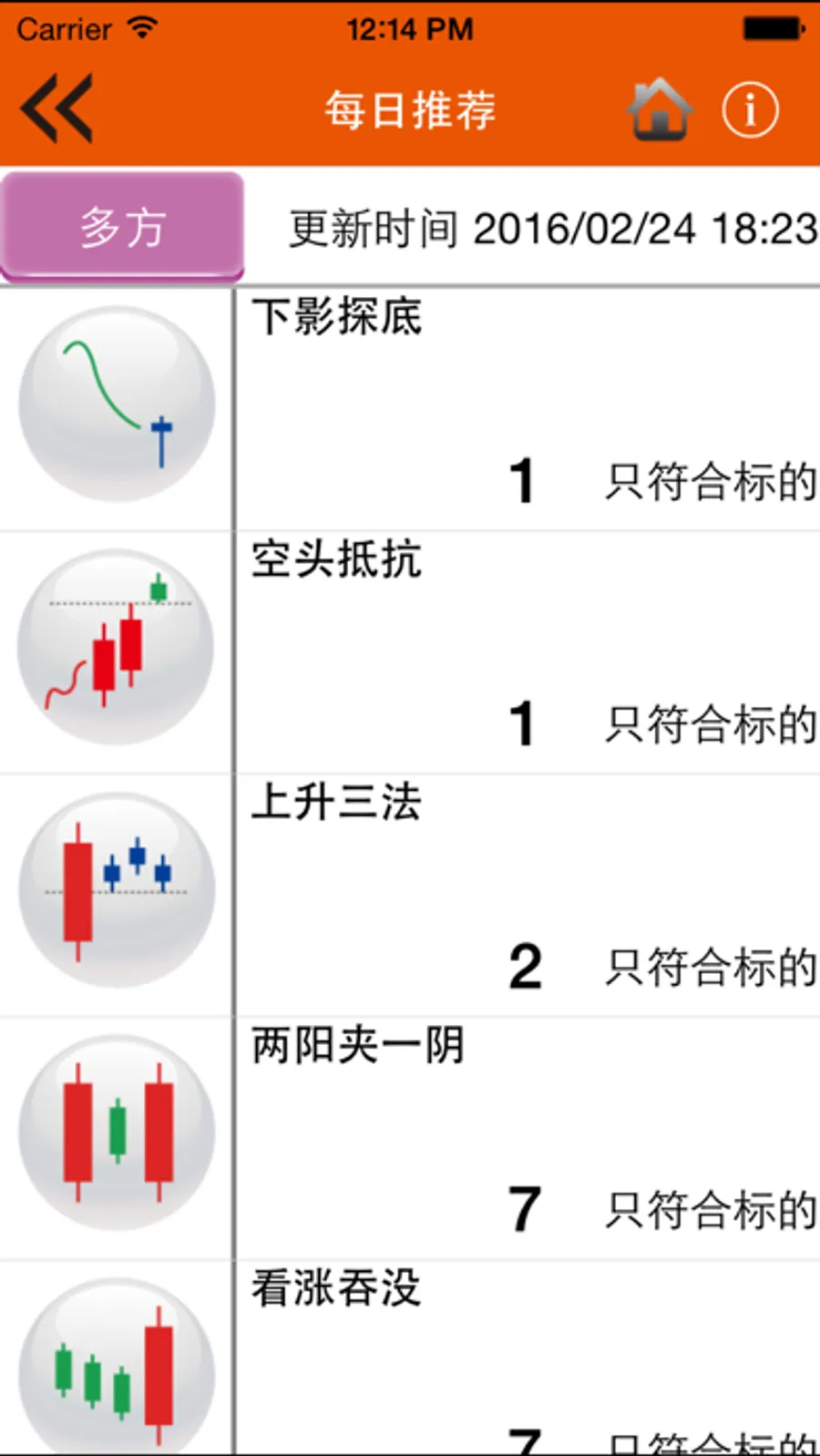Tap the 多方 button
The height and width of the screenshot is (1456, 820).
click(x=122, y=226)
